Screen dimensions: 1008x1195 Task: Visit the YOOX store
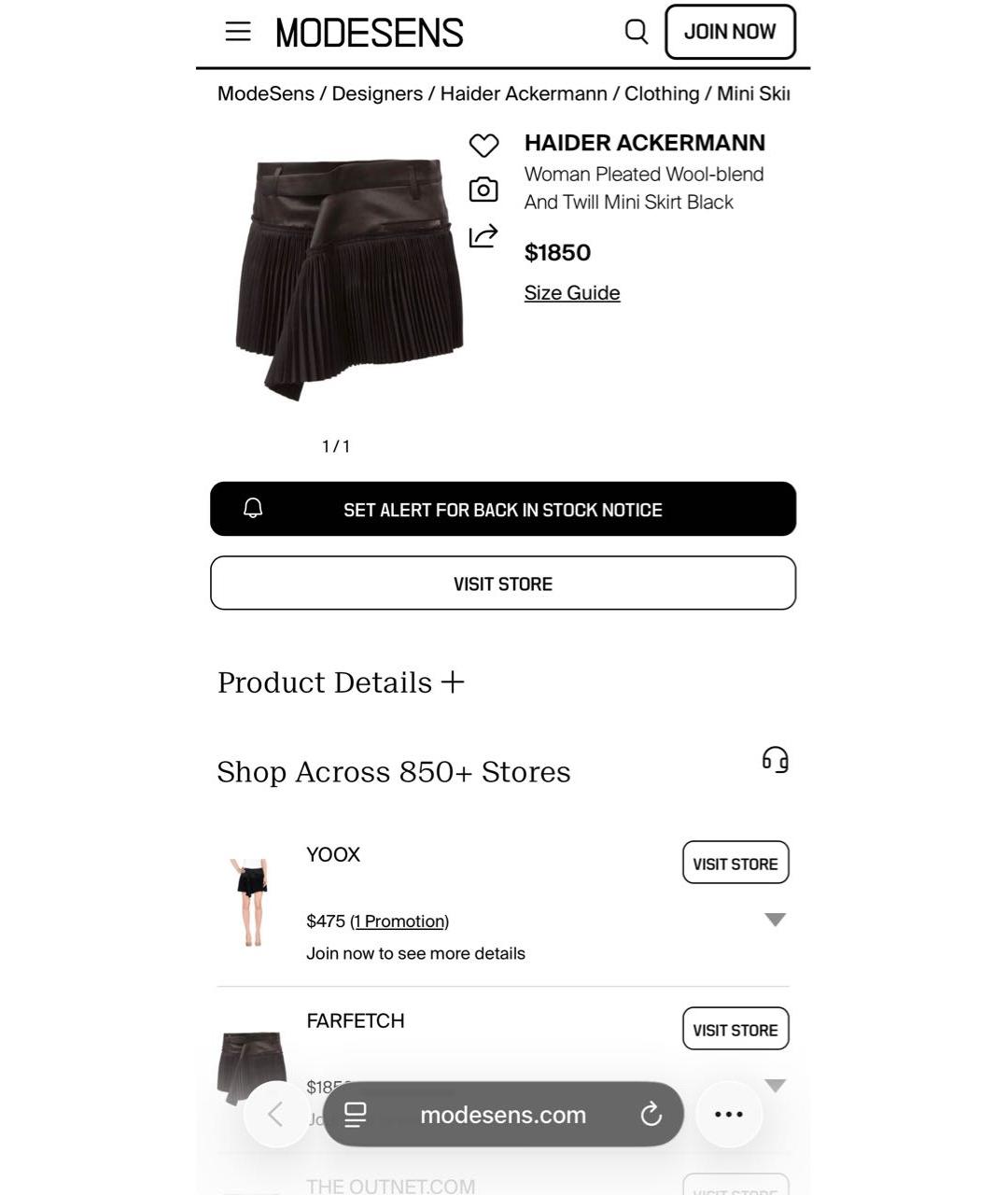(735, 864)
